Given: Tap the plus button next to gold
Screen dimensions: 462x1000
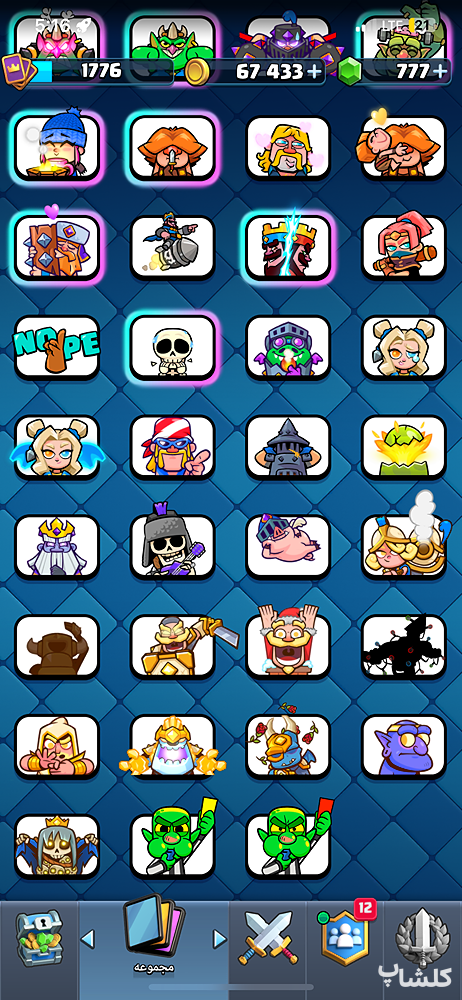Looking at the screenshot, I should [x=314, y=71].
